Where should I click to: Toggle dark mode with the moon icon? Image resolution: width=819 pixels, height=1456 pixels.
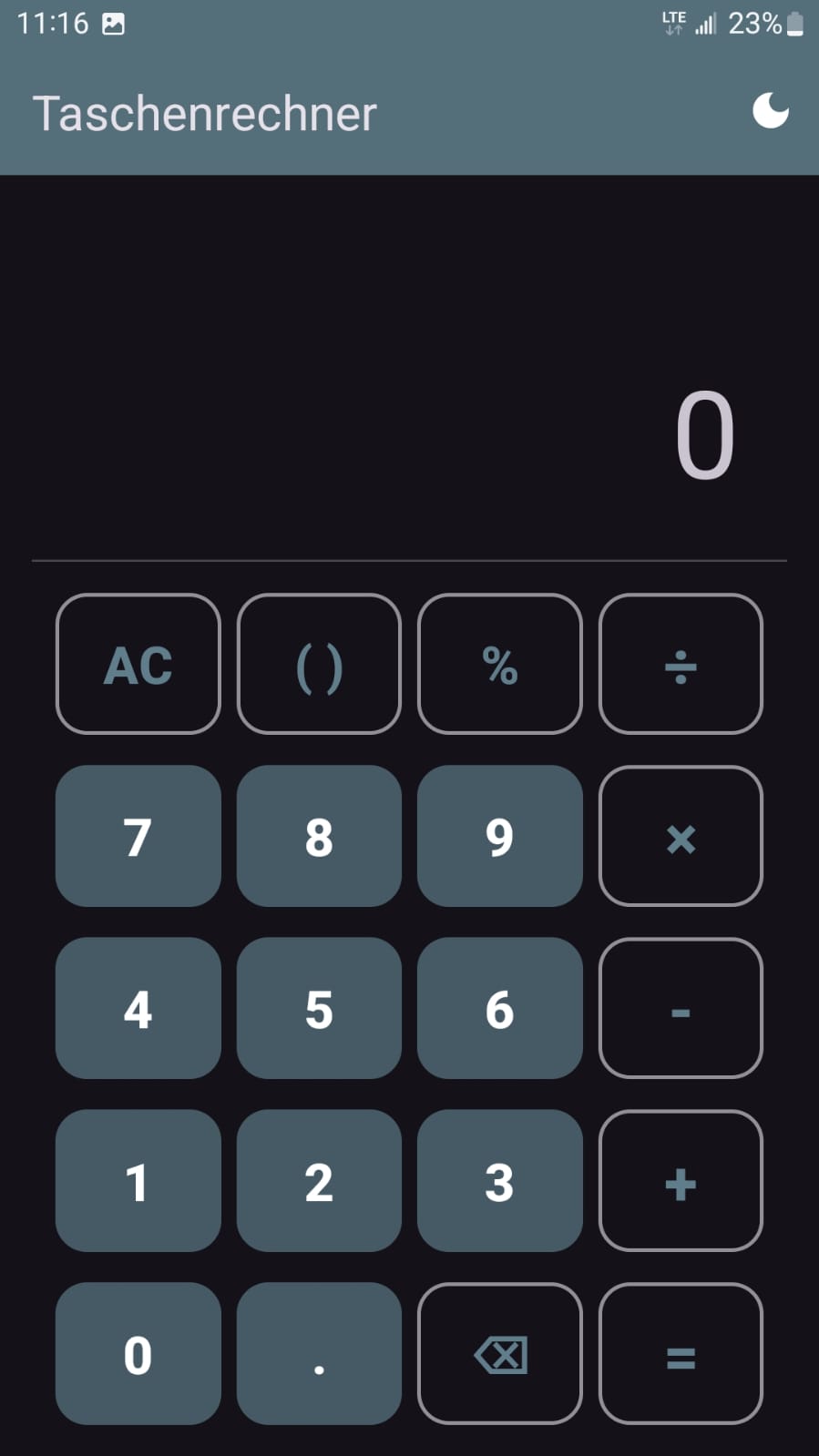click(771, 111)
